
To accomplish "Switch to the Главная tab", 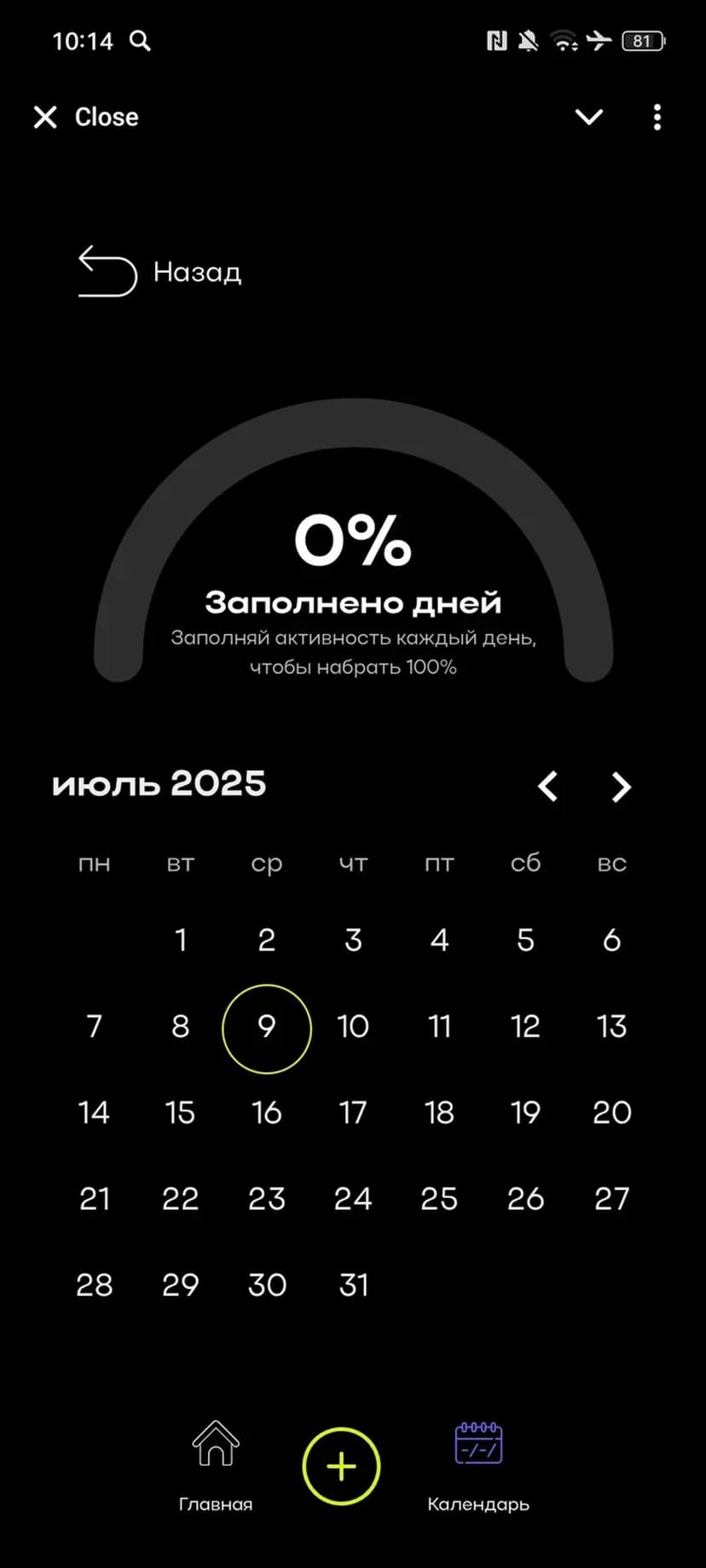I will tap(216, 1464).
